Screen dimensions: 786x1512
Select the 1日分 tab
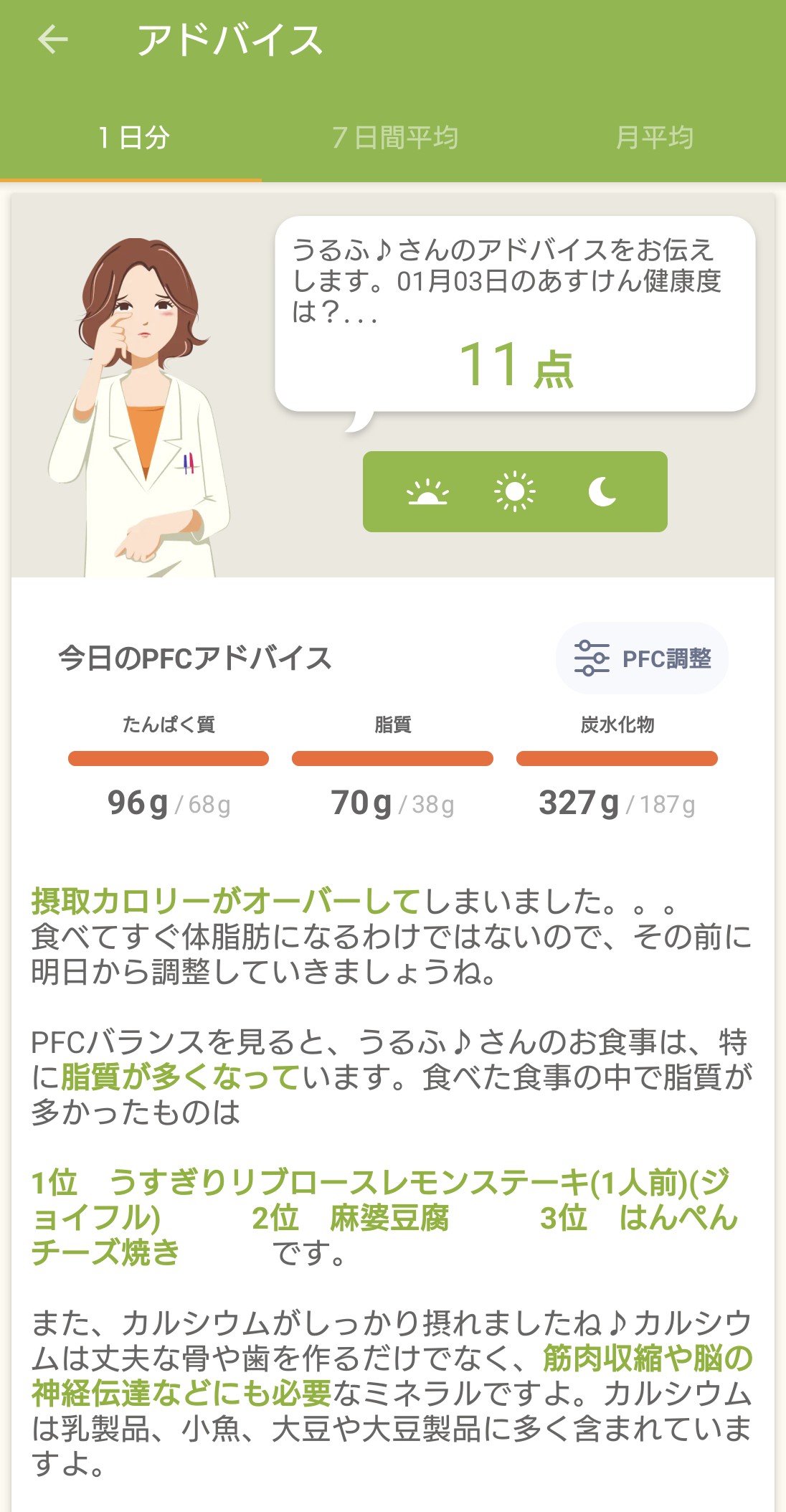[x=133, y=137]
